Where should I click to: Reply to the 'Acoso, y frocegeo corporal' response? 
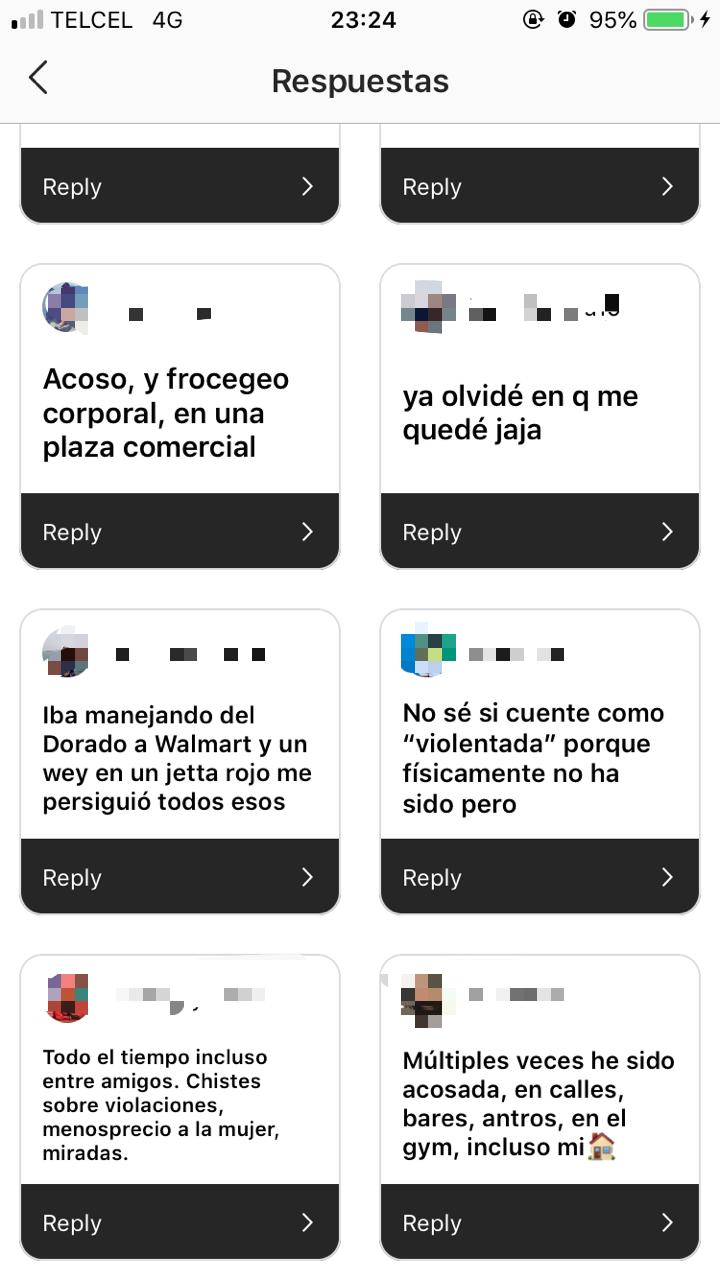[x=179, y=532]
